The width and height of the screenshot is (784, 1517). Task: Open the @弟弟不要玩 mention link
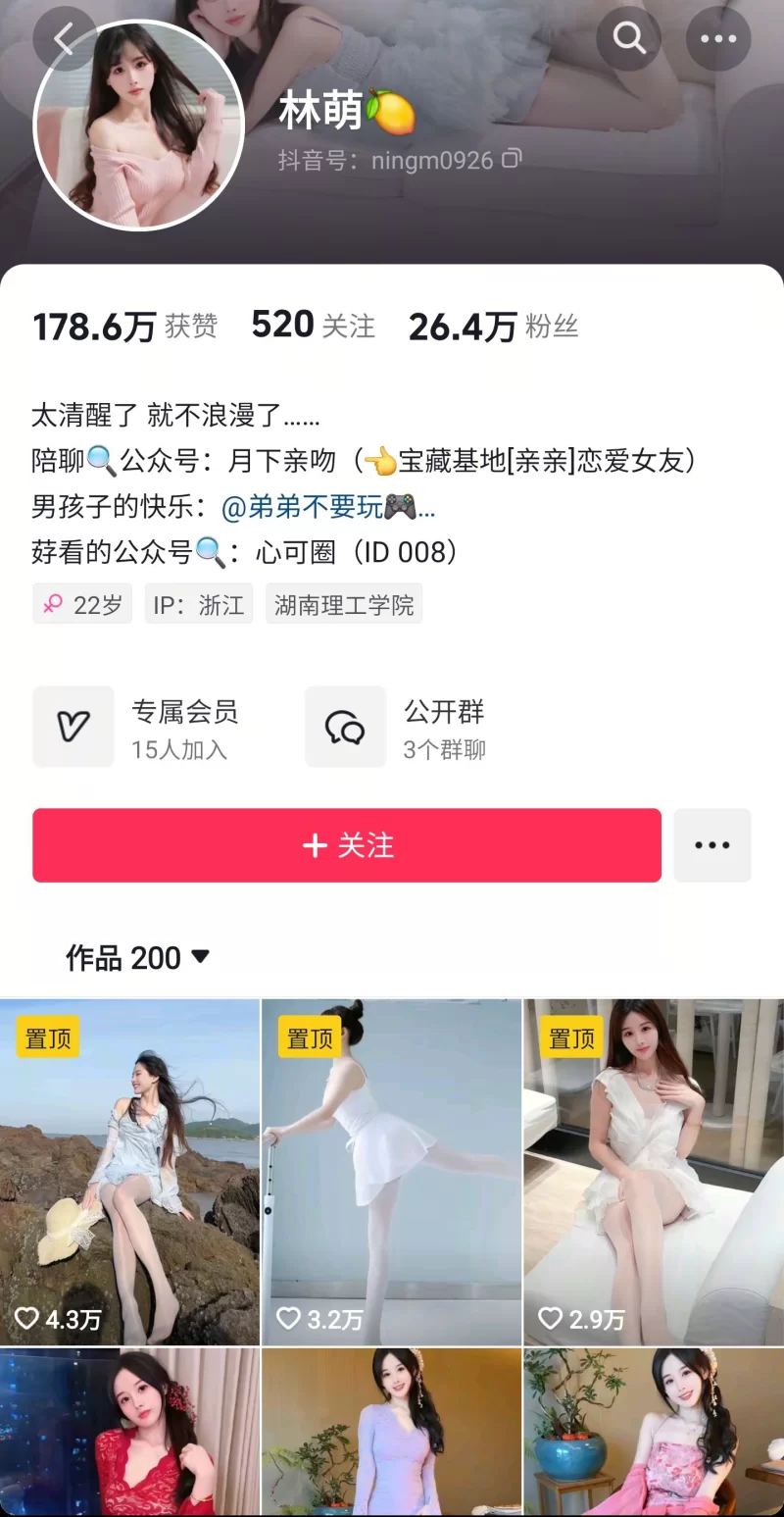[328, 507]
